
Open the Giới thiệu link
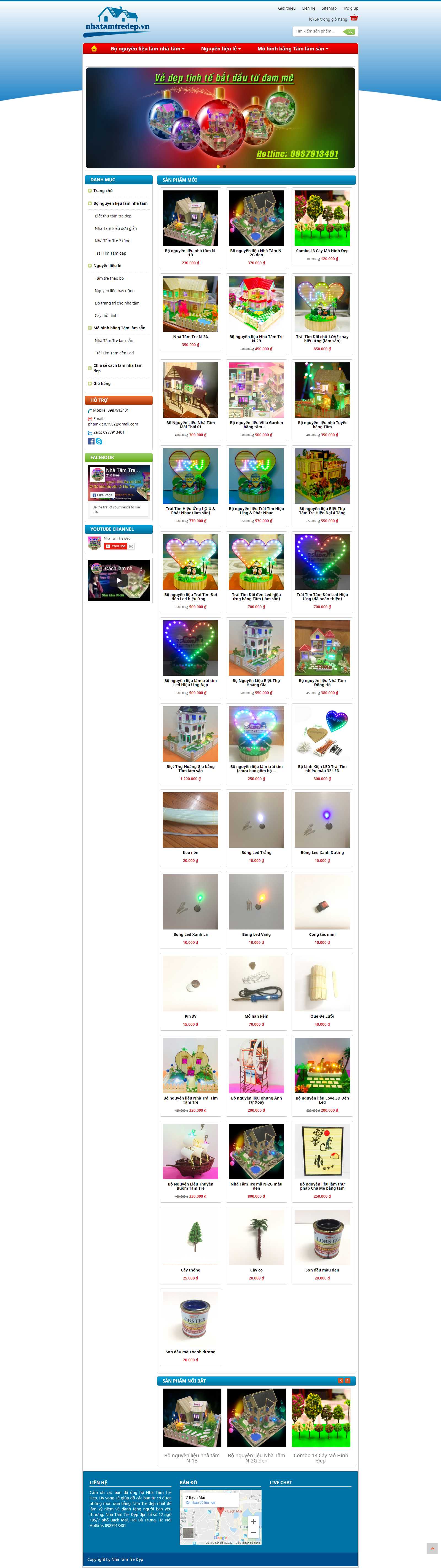286,9
